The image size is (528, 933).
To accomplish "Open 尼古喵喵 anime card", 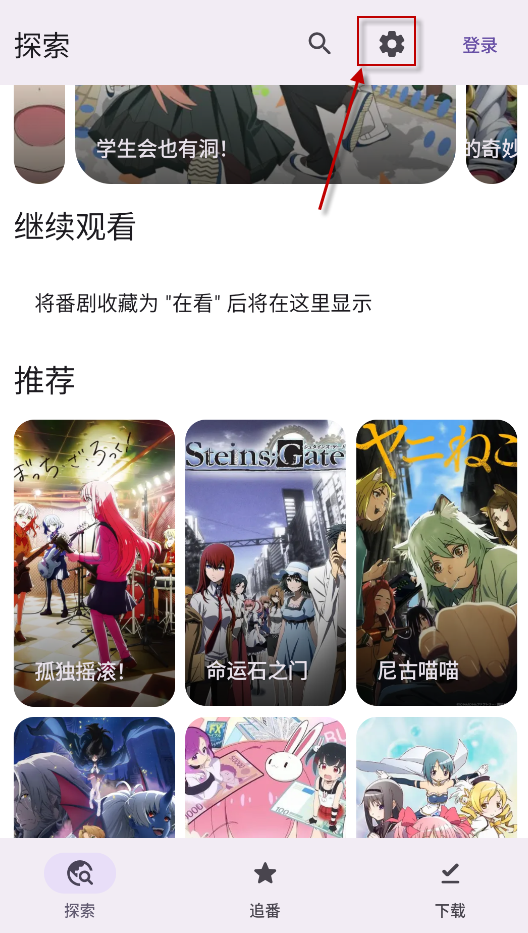I will [436, 563].
